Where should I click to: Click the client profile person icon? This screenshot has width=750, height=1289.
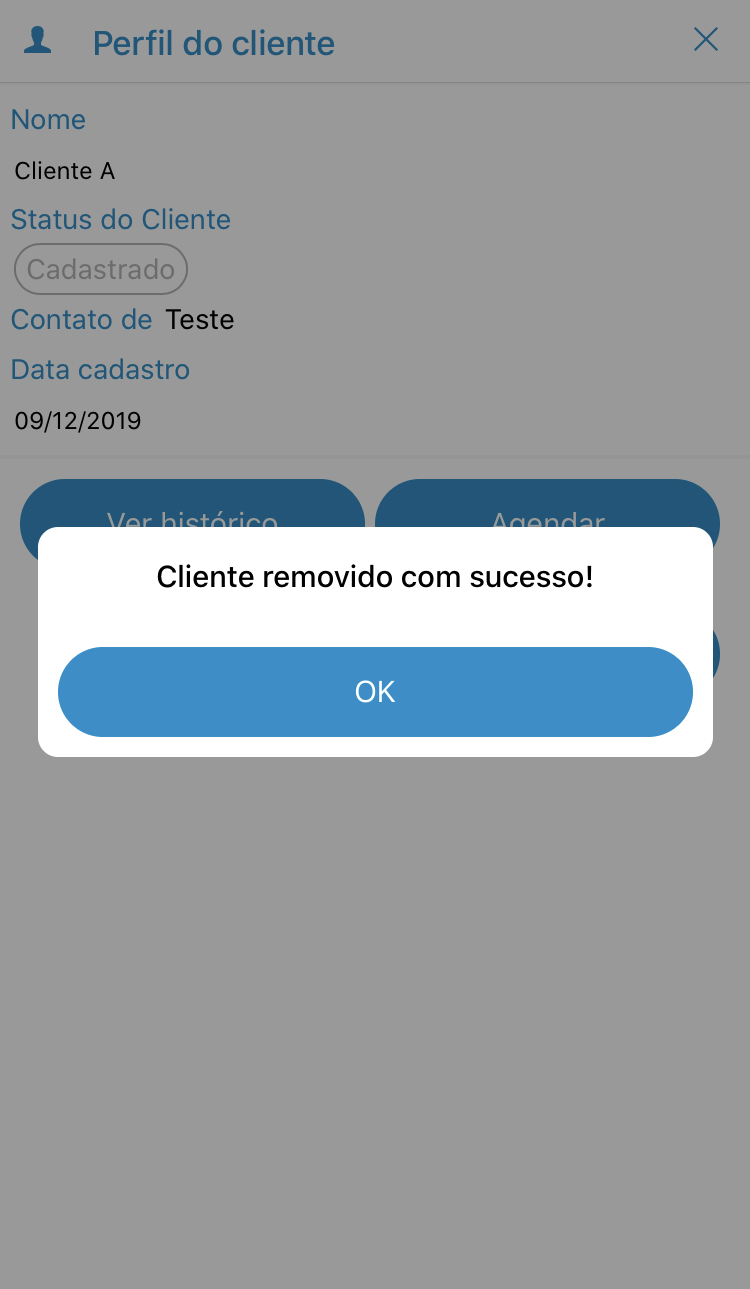37,40
